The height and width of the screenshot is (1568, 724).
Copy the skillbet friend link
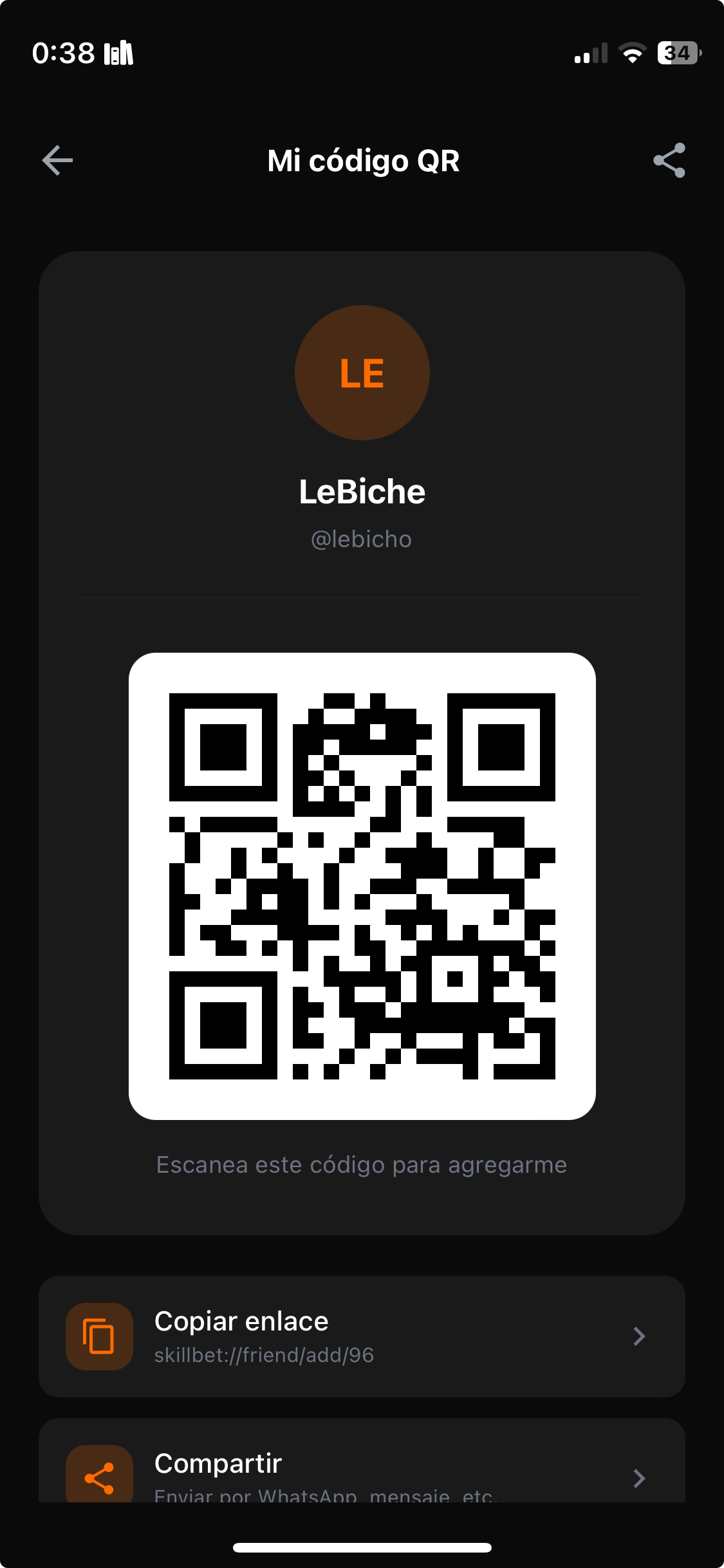[362, 1336]
